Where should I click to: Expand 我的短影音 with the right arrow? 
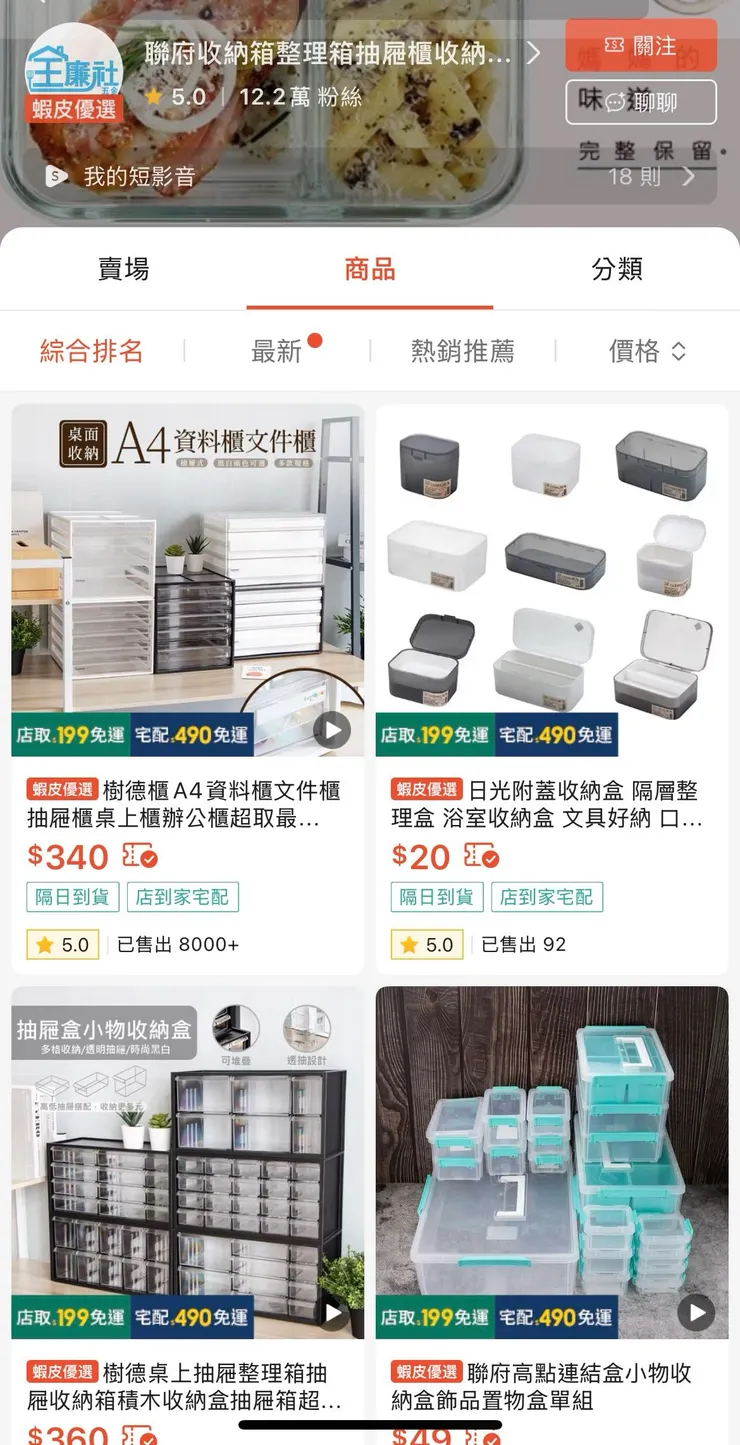pos(688,174)
